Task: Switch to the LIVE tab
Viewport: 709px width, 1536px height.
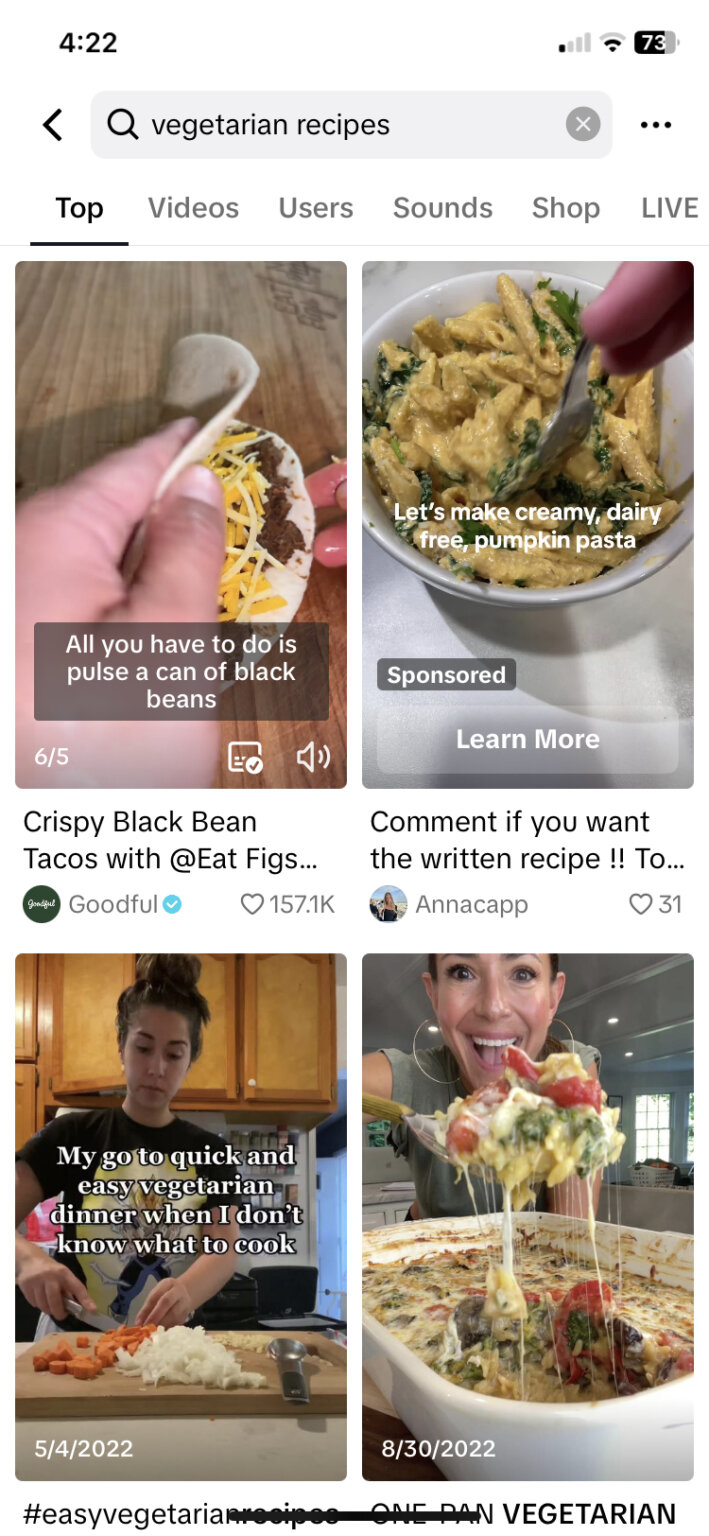Action: [670, 208]
